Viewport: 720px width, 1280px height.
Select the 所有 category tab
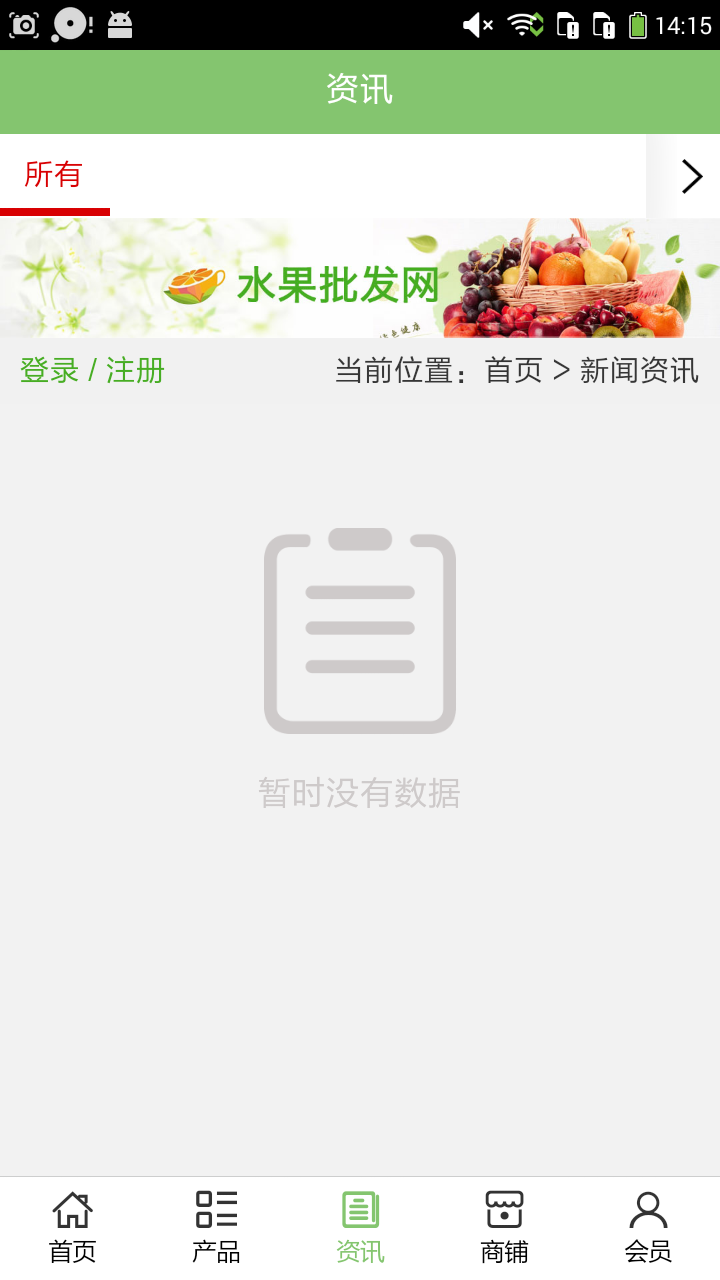pyautogui.click(x=54, y=175)
